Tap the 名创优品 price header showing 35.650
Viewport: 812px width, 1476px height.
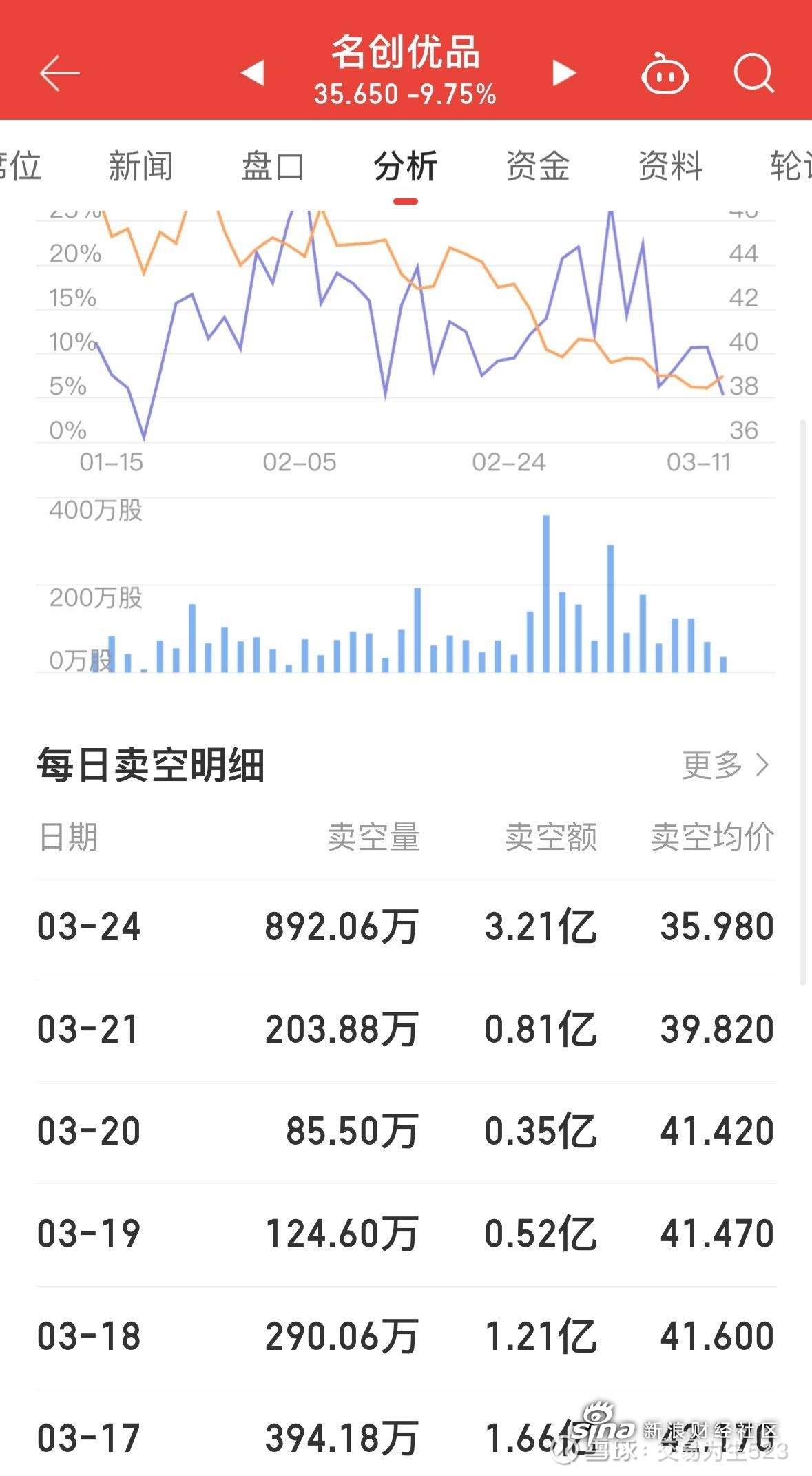(405, 72)
